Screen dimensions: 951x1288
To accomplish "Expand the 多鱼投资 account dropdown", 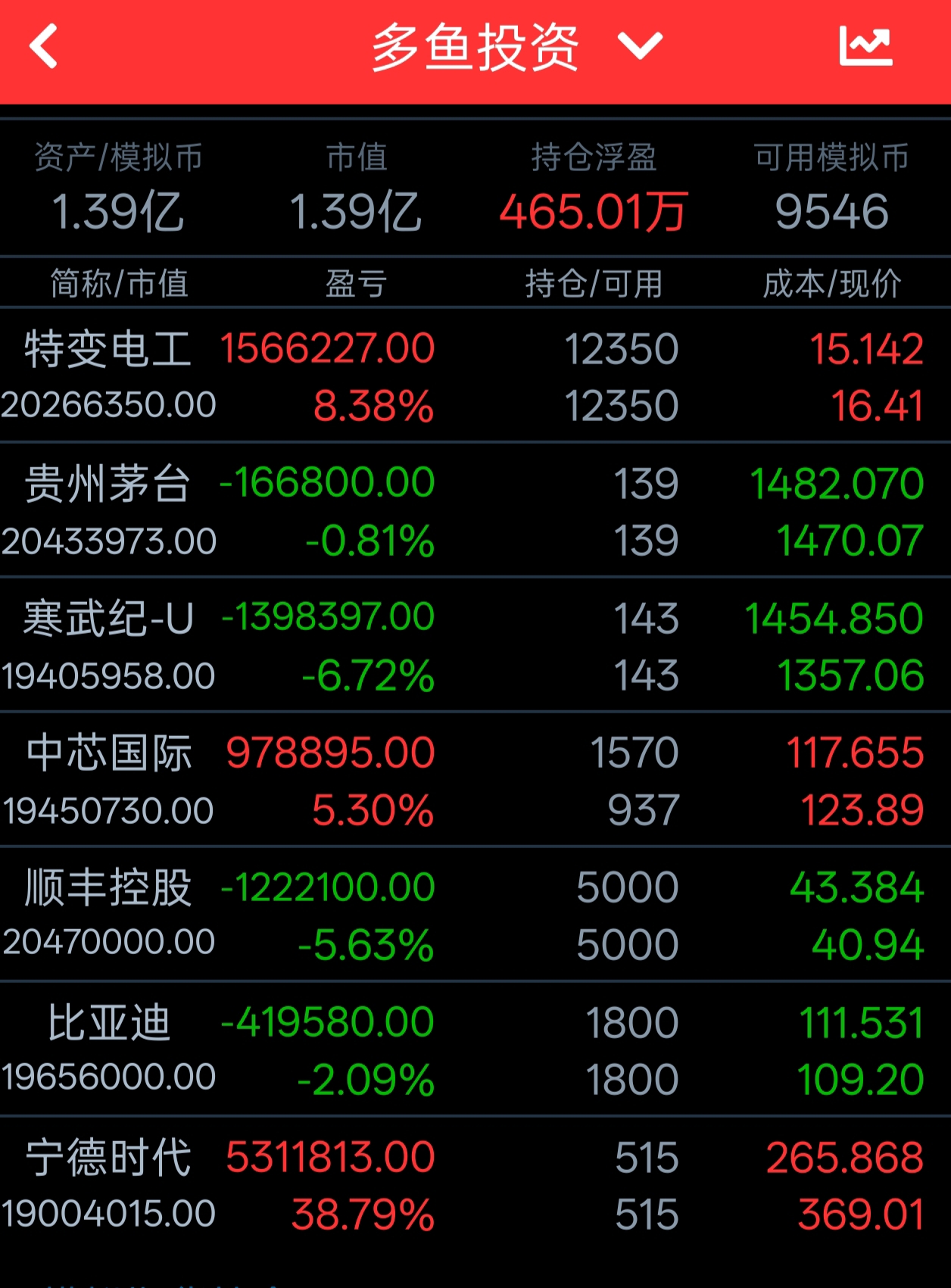I will [640, 47].
